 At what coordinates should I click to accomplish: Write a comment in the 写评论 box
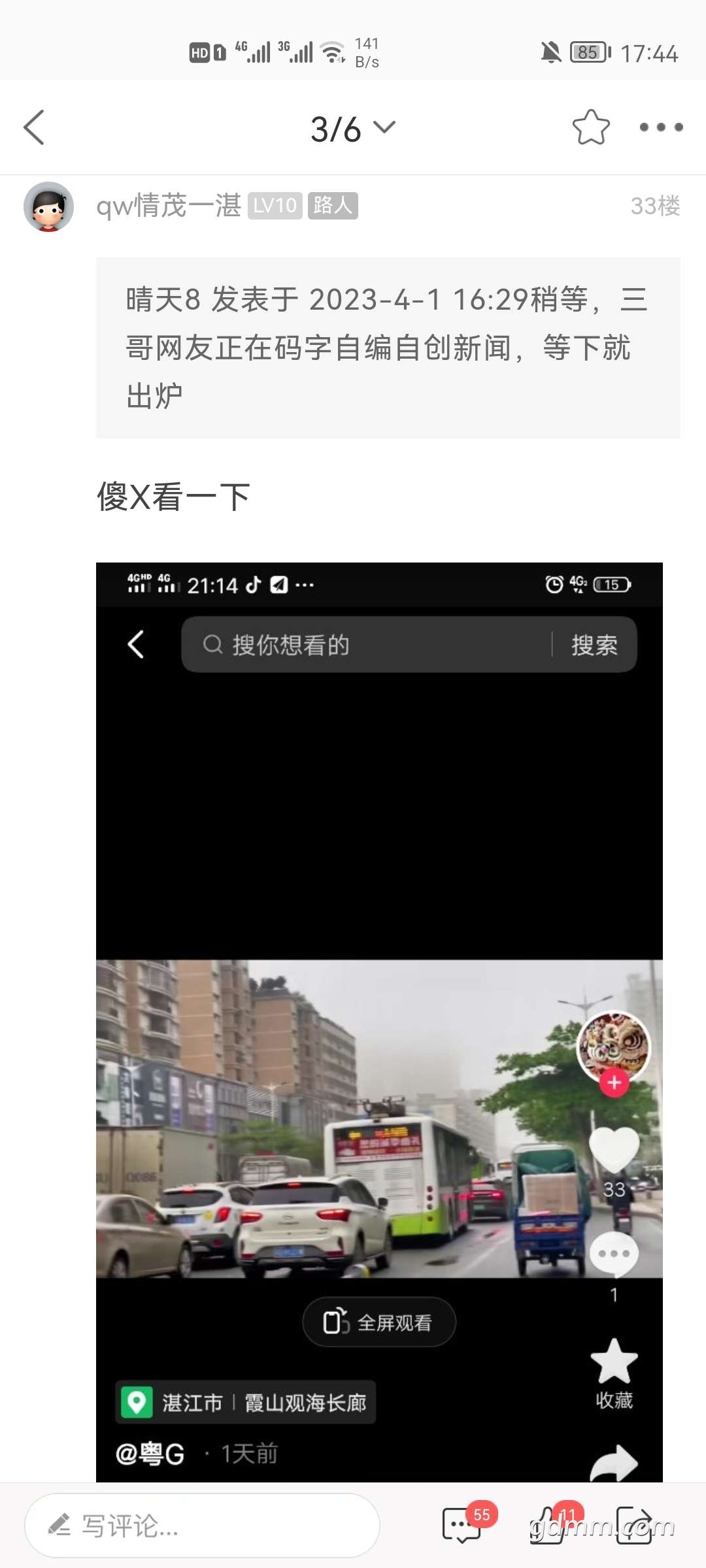(203, 1526)
